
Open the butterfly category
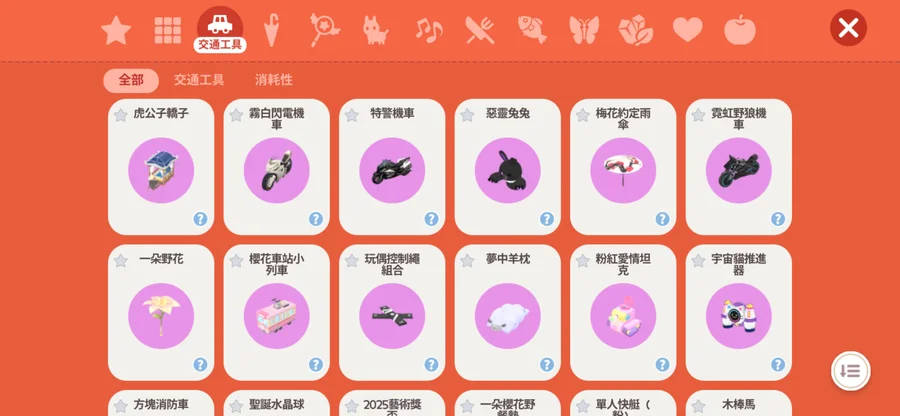pyautogui.click(x=584, y=30)
